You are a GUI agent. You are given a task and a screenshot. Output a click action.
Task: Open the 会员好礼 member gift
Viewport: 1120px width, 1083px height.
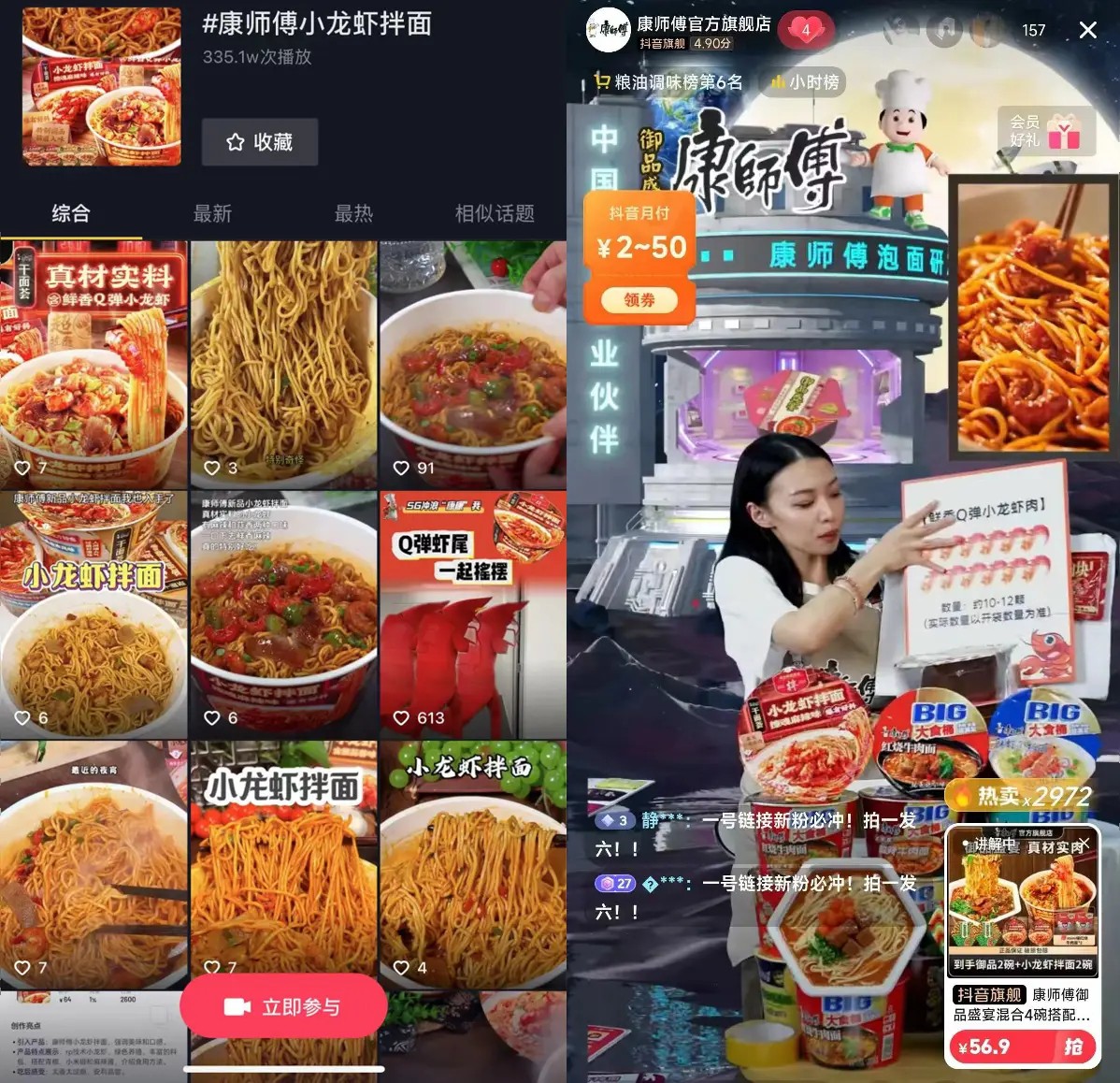[1045, 131]
